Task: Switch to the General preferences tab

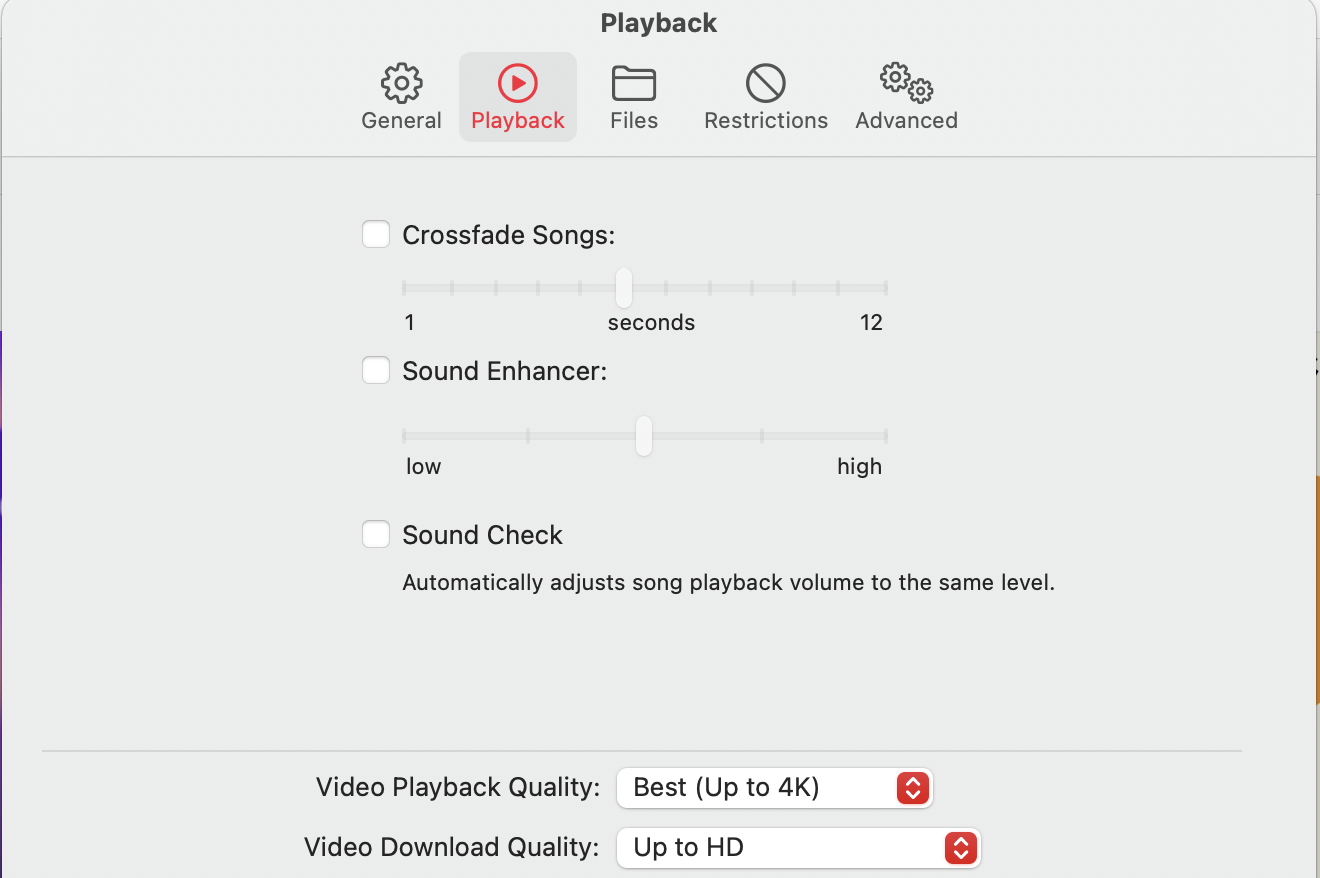Action: point(401,97)
